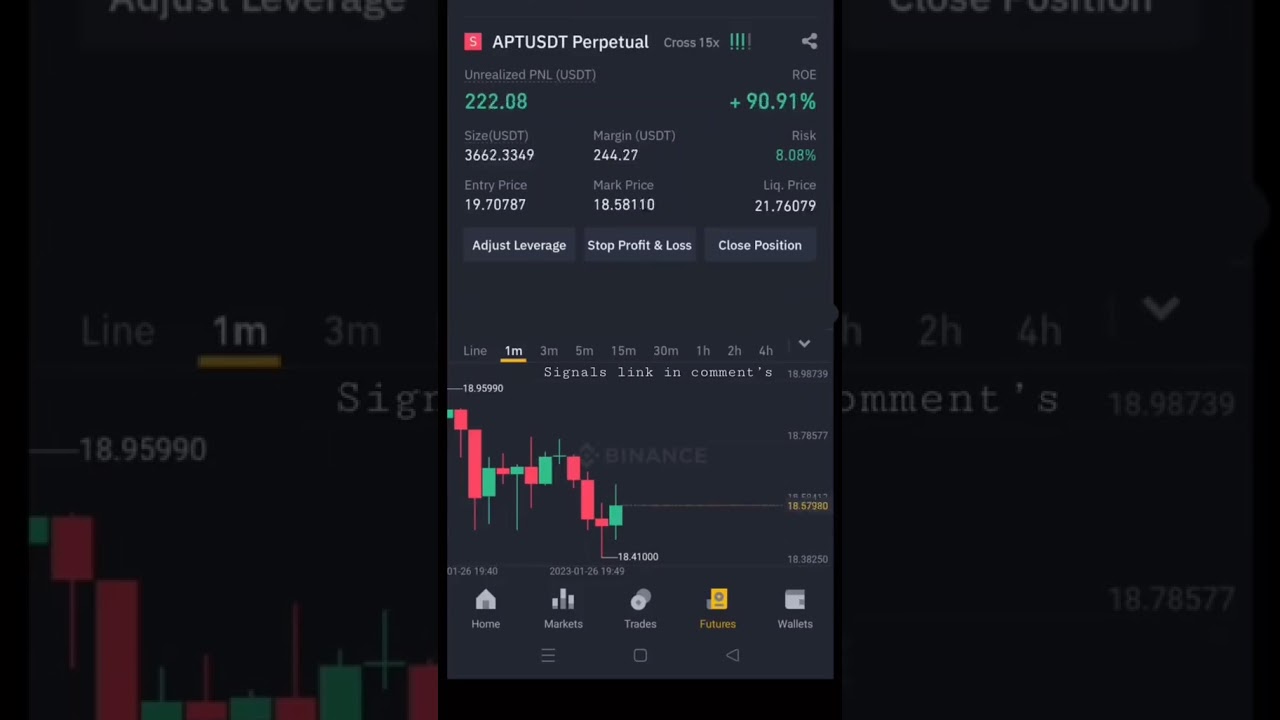This screenshot has width=1280, height=720.
Task: Tap Cross 15x margin mode label
Action: pyautogui.click(x=691, y=42)
